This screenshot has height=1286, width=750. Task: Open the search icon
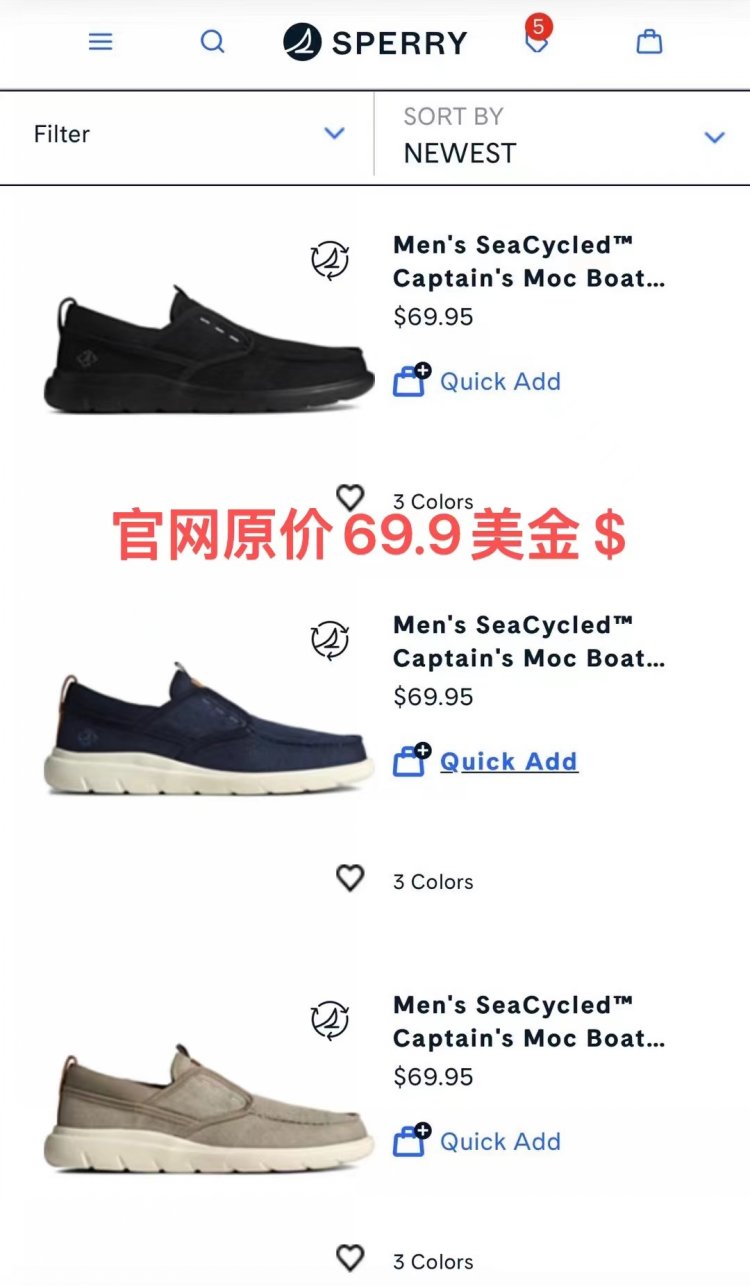point(212,42)
